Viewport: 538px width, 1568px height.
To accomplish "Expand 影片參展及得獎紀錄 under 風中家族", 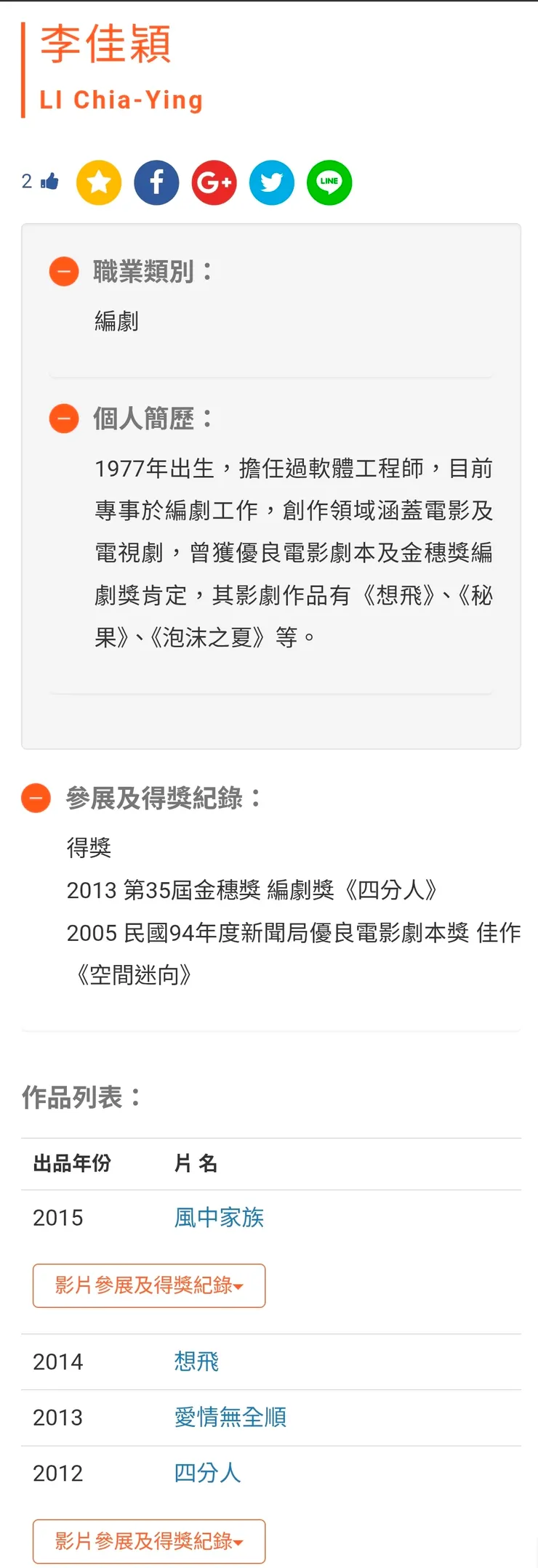I will pyautogui.click(x=148, y=1285).
